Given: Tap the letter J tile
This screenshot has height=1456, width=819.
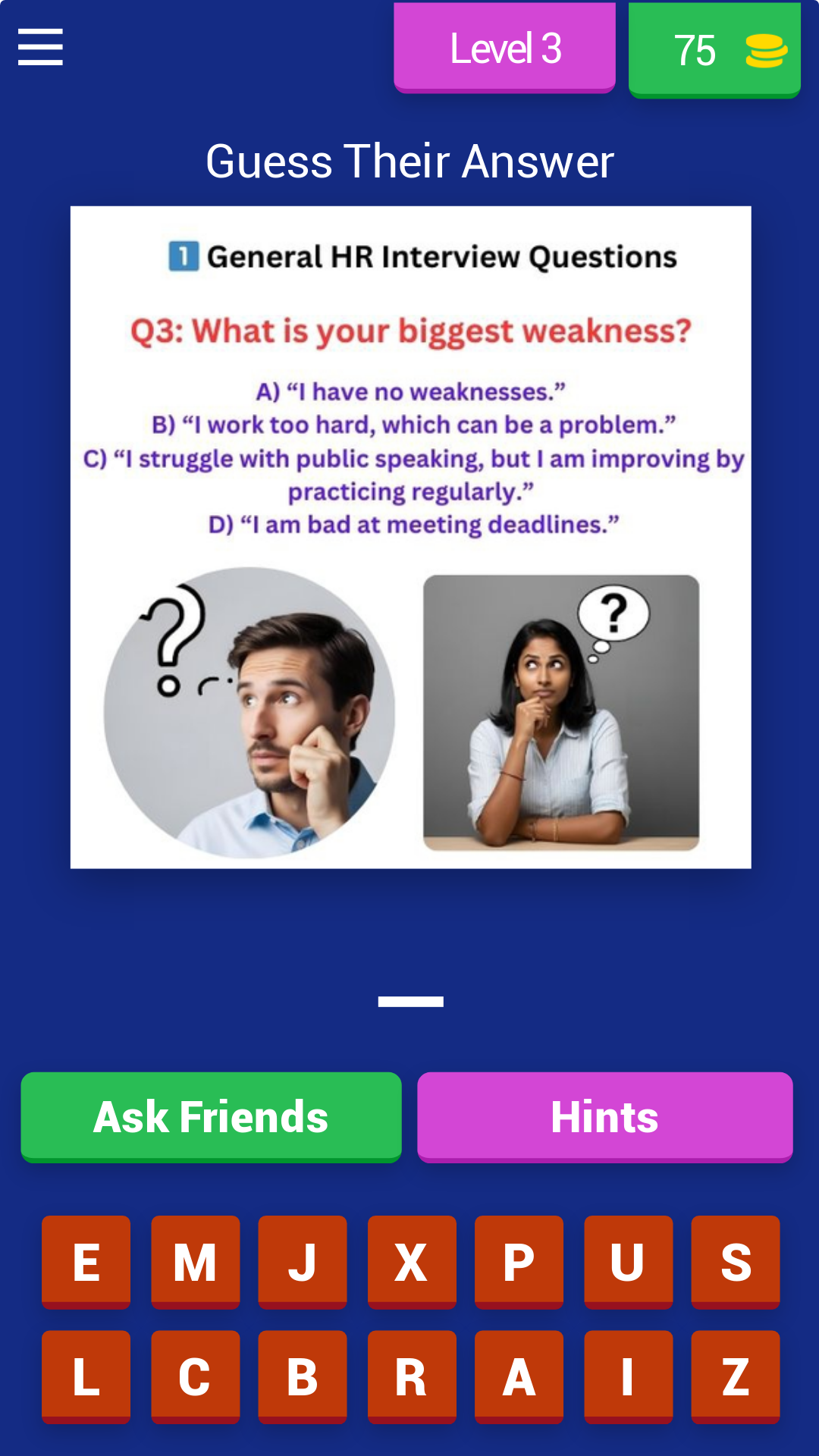Looking at the screenshot, I should (303, 1263).
